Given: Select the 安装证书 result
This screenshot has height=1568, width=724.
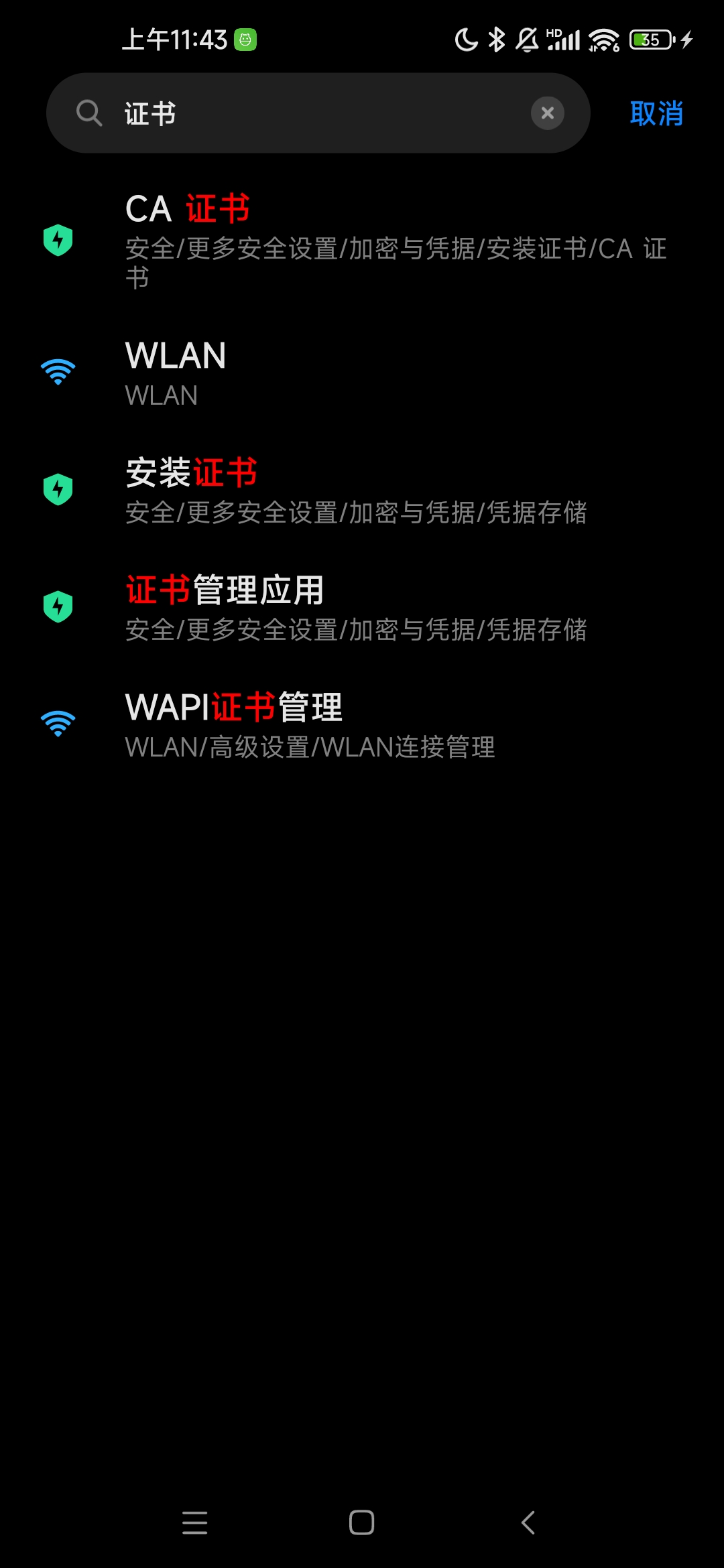Looking at the screenshot, I should click(x=362, y=490).
